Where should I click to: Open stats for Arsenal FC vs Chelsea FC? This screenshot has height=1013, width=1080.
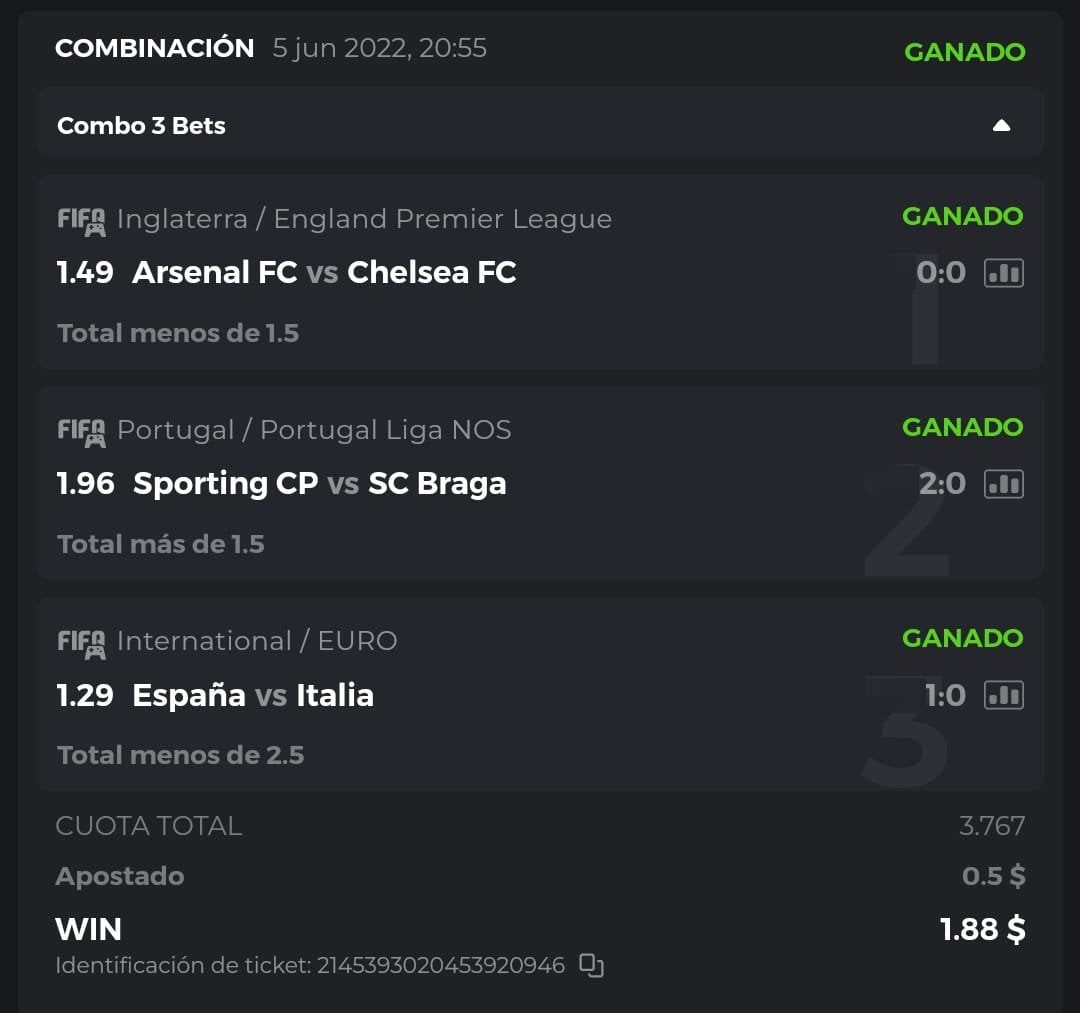pos(1004,273)
